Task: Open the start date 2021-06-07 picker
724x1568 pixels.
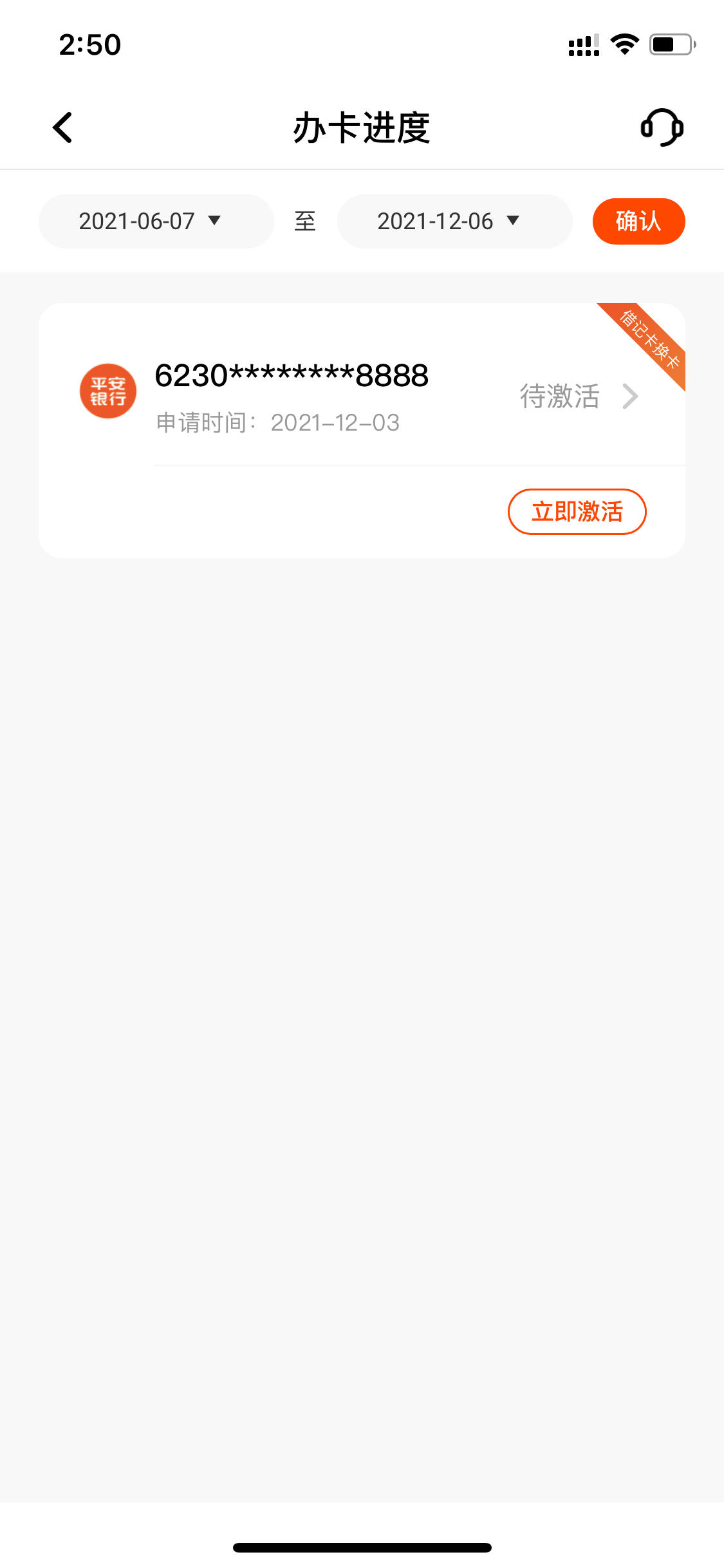Action: (x=156, y=221)
